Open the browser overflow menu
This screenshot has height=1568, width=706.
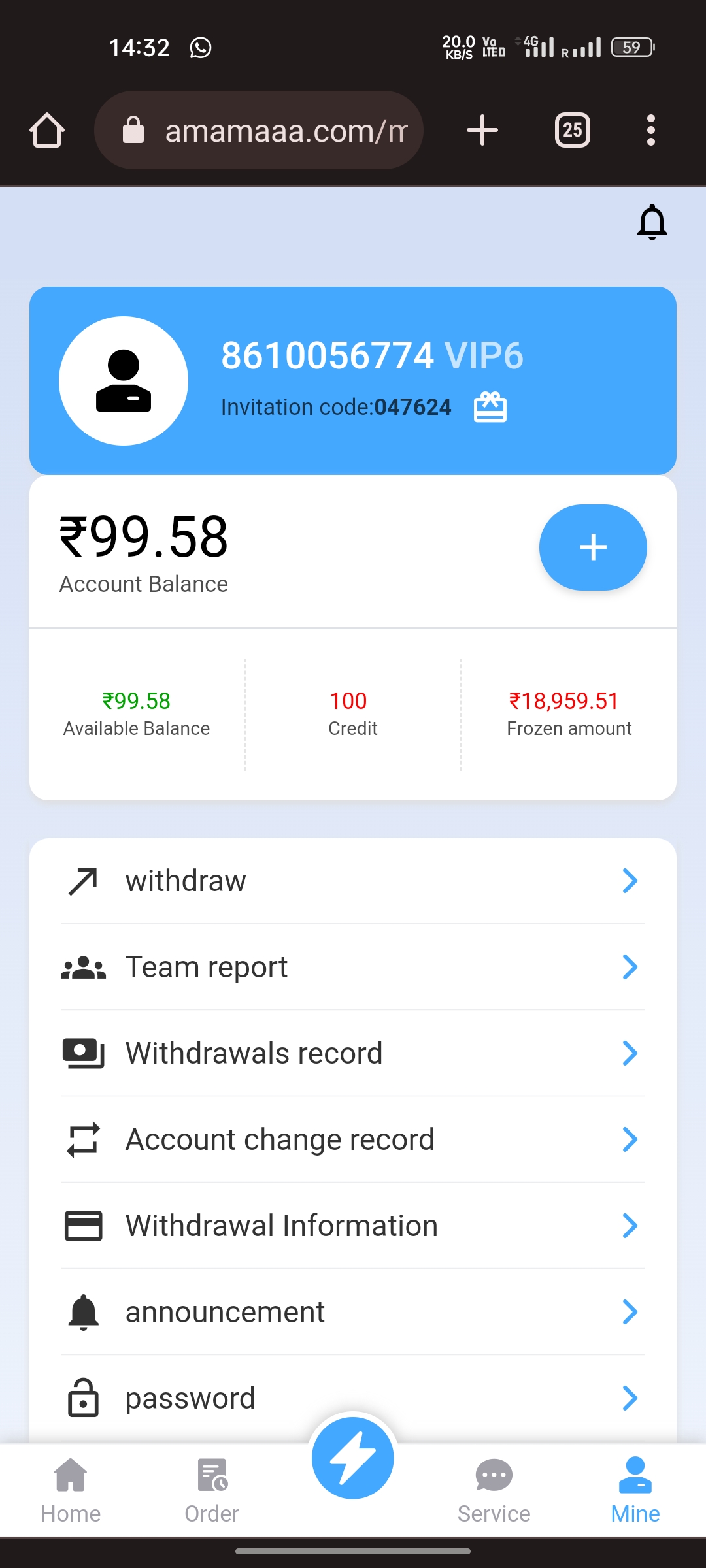650,131
